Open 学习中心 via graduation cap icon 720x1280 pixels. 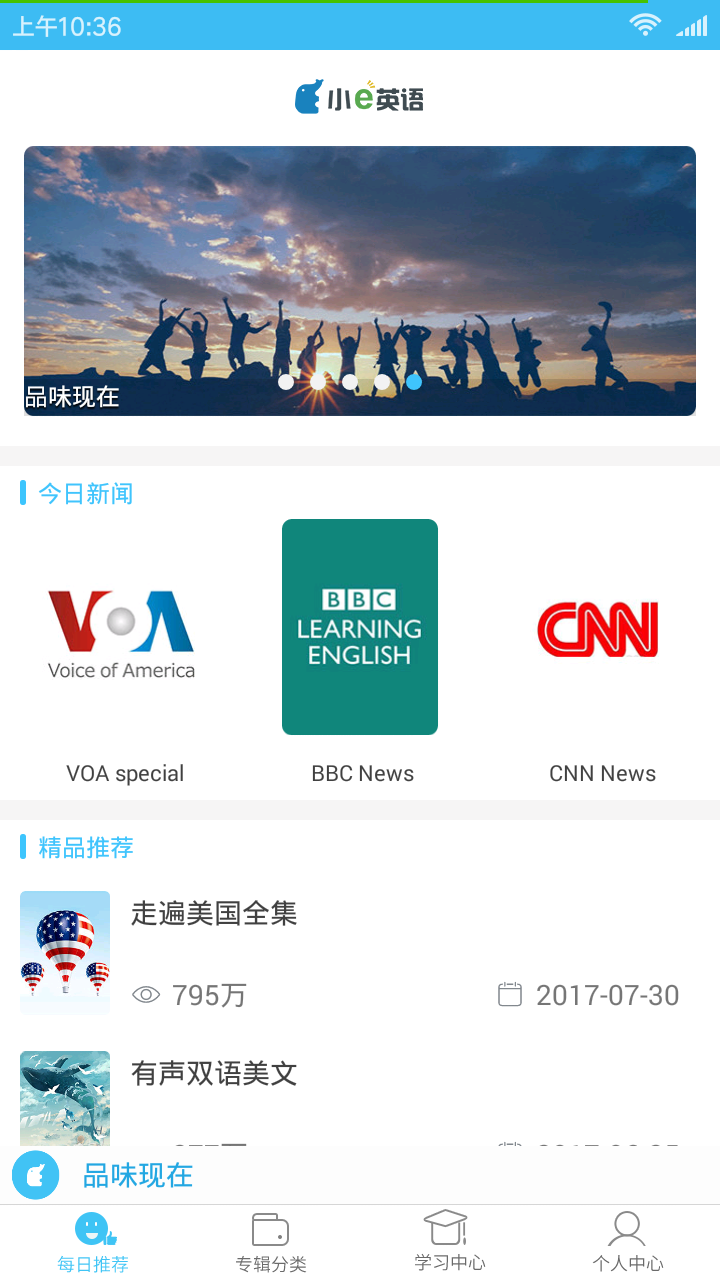(446, 1228)
